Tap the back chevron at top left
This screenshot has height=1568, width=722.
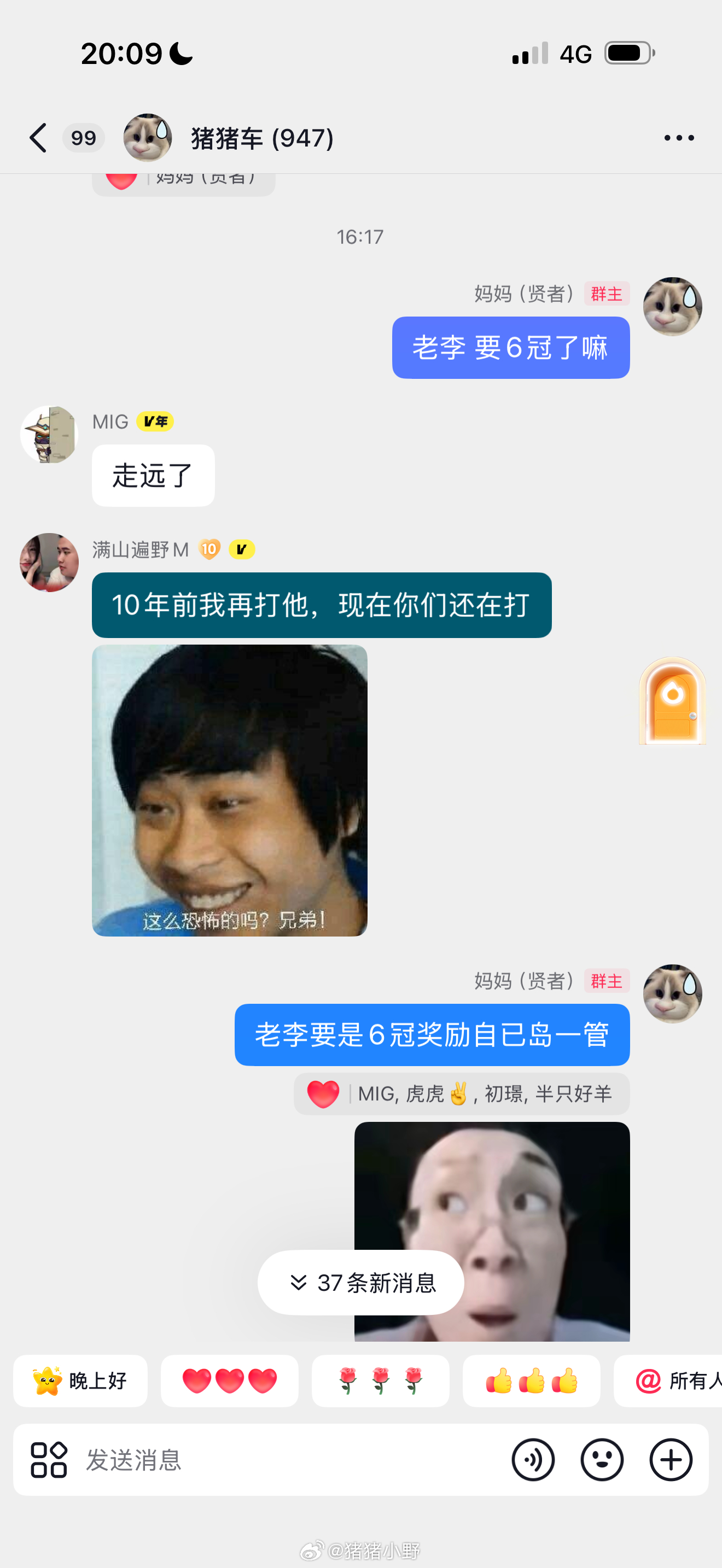(37, 137)
